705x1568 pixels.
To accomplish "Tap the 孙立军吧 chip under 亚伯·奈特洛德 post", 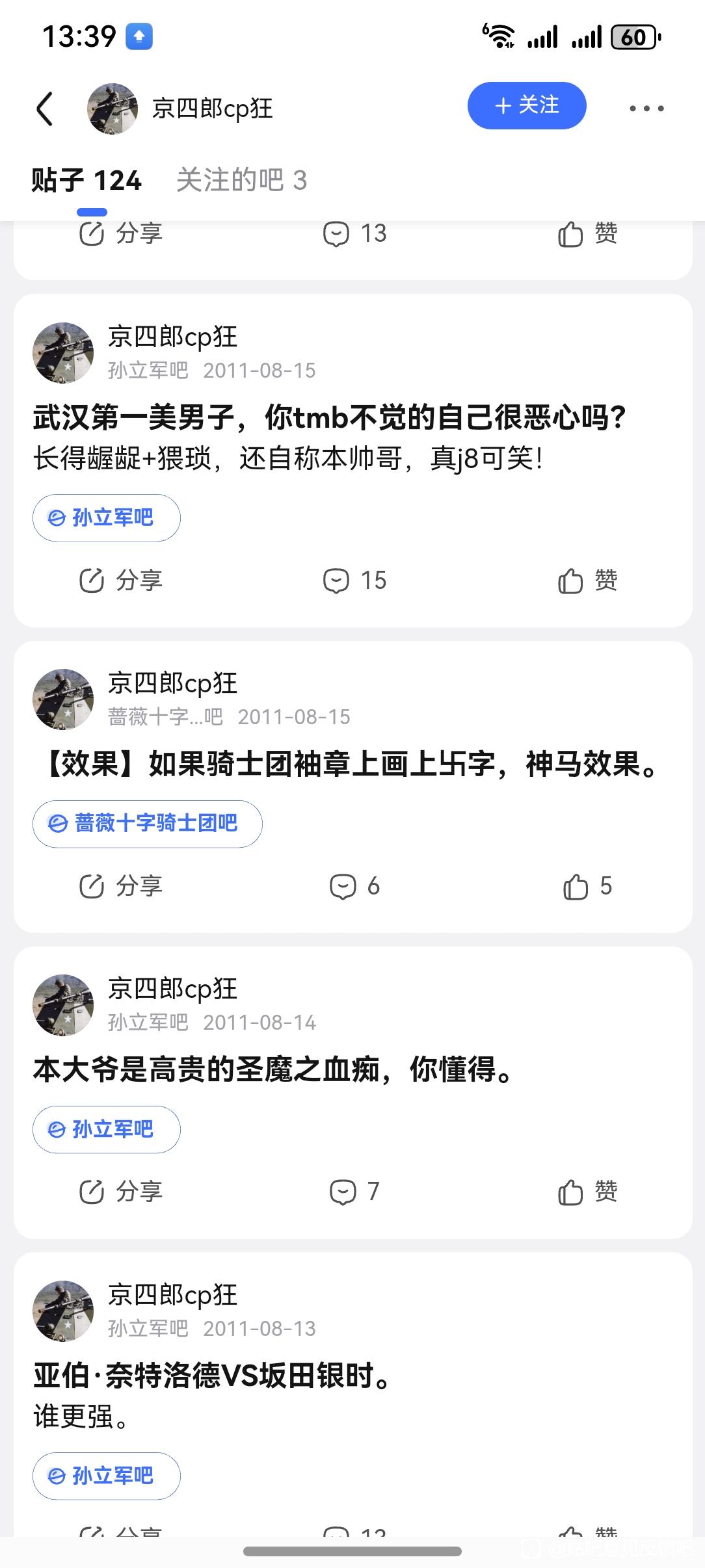I will 106,1476.
